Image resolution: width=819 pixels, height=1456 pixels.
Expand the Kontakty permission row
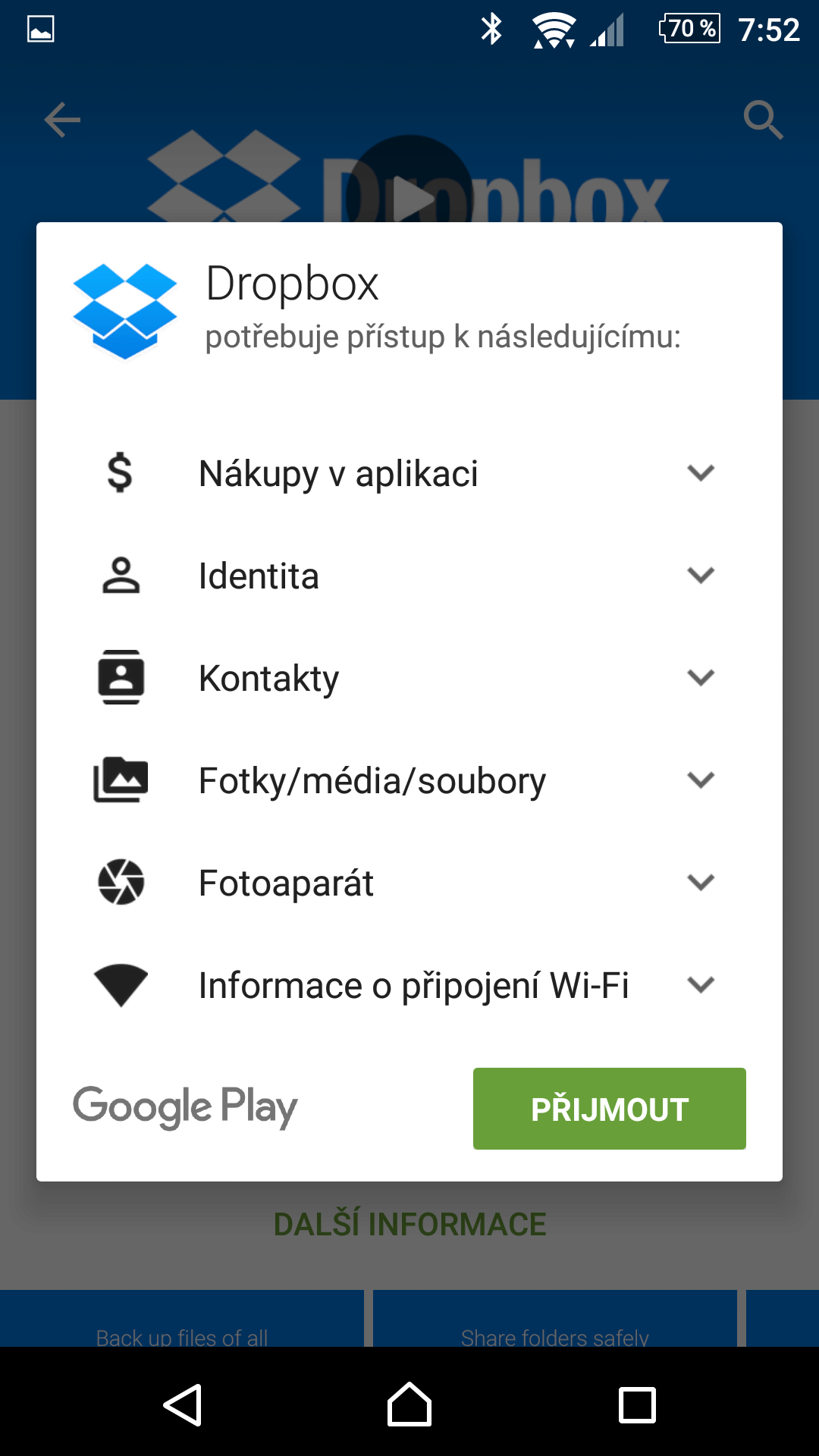click(x=409, y=678)
